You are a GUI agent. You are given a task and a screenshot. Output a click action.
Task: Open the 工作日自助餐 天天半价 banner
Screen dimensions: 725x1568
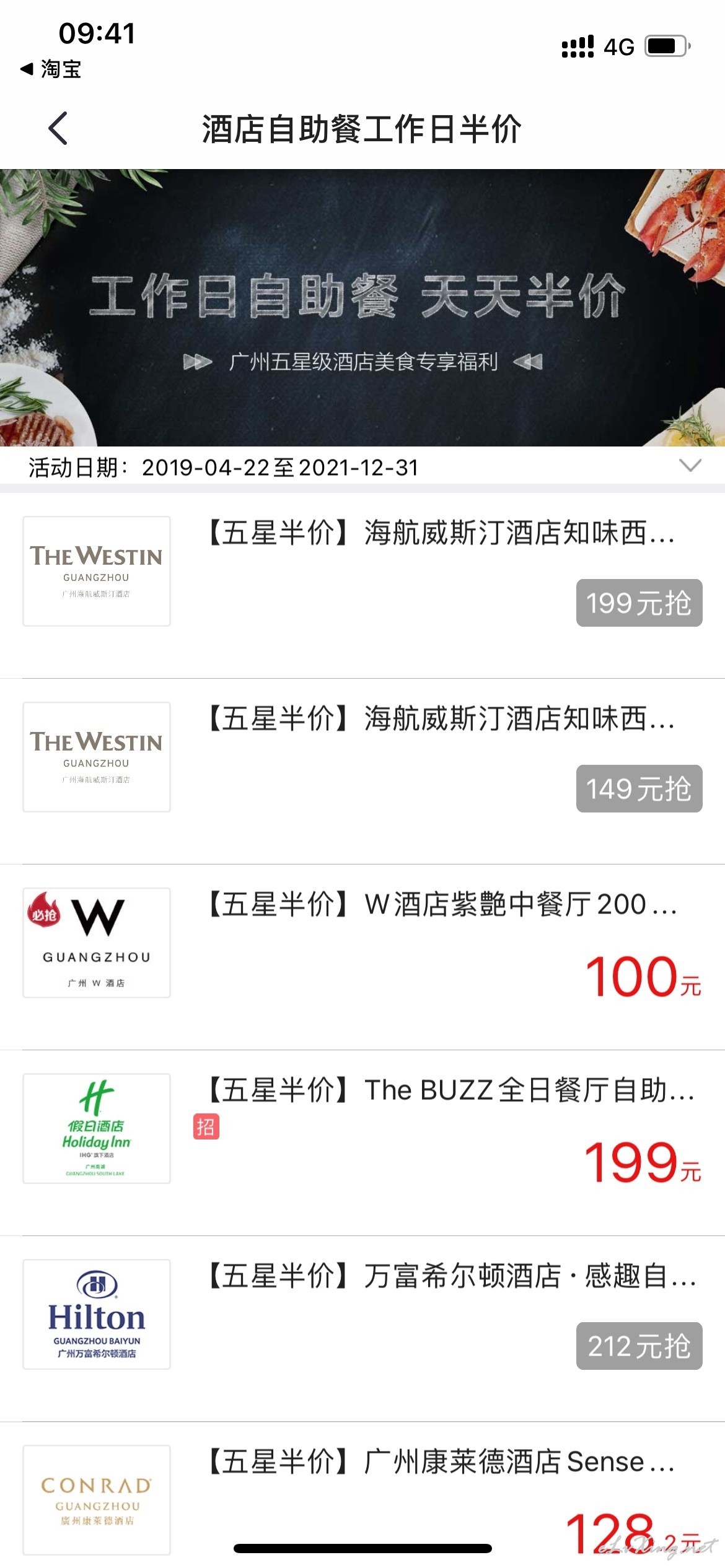click(x=362, y=308)
